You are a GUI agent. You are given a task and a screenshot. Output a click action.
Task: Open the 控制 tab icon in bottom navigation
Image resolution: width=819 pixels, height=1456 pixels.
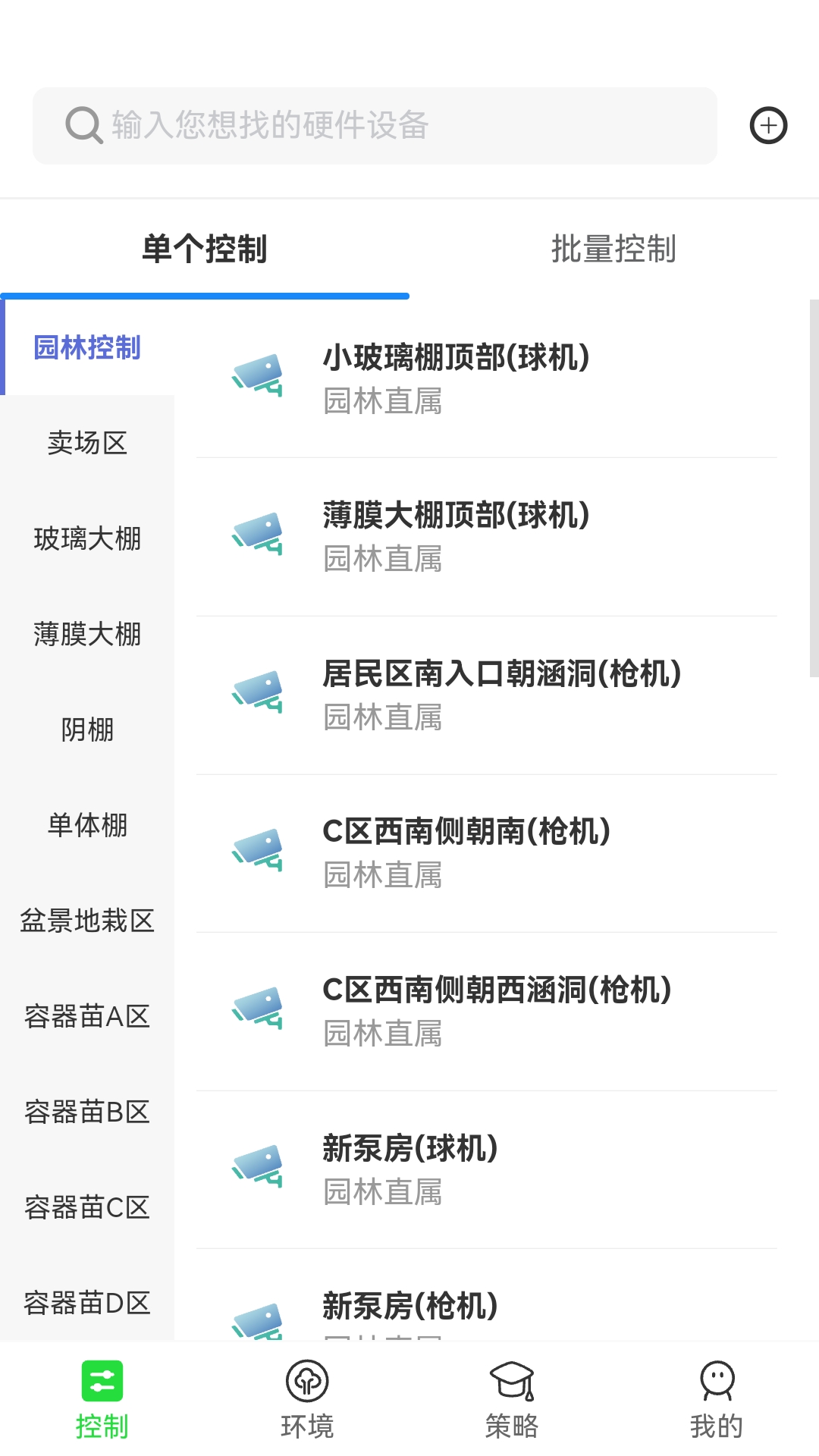(102, 1382)
